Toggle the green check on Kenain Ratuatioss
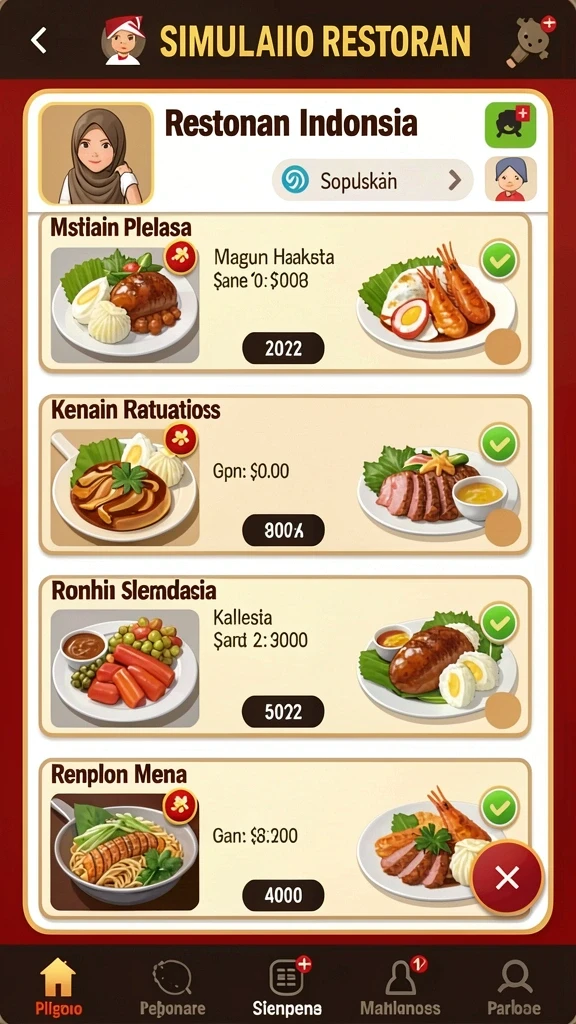 point(500,443)
